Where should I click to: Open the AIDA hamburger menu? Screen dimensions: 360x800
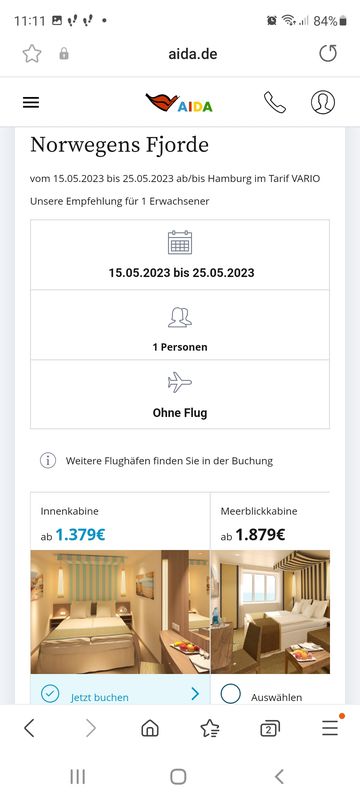tap(31, 103)
